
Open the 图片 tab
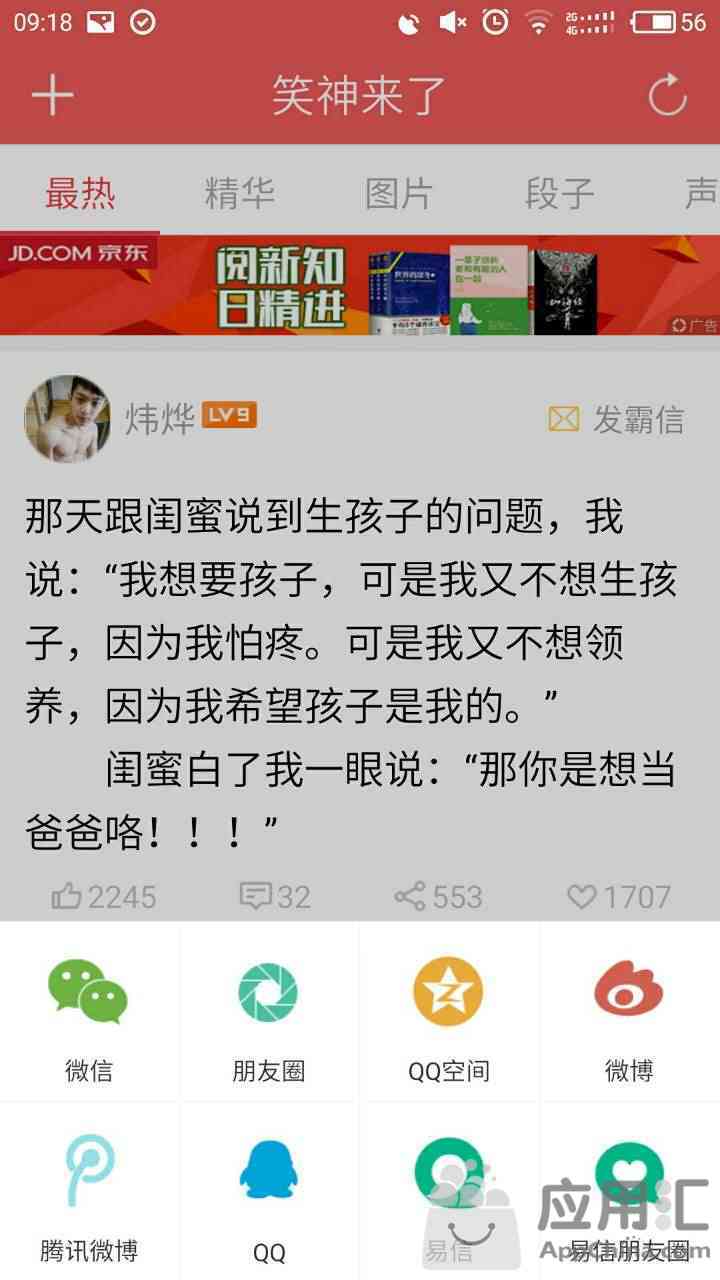(x=398, y=193)
